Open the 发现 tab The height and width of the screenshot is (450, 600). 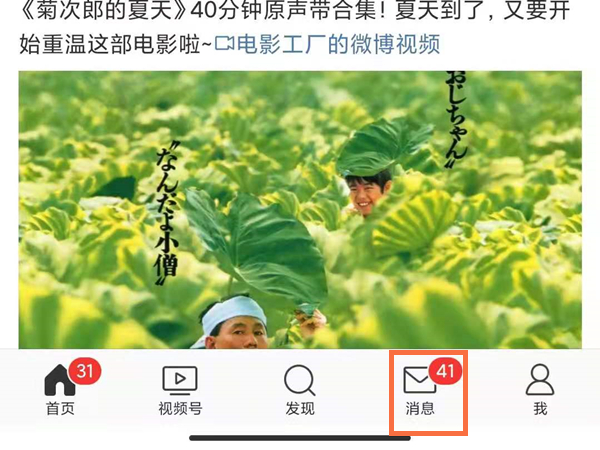pyautogui.click(x=300, y=390)
